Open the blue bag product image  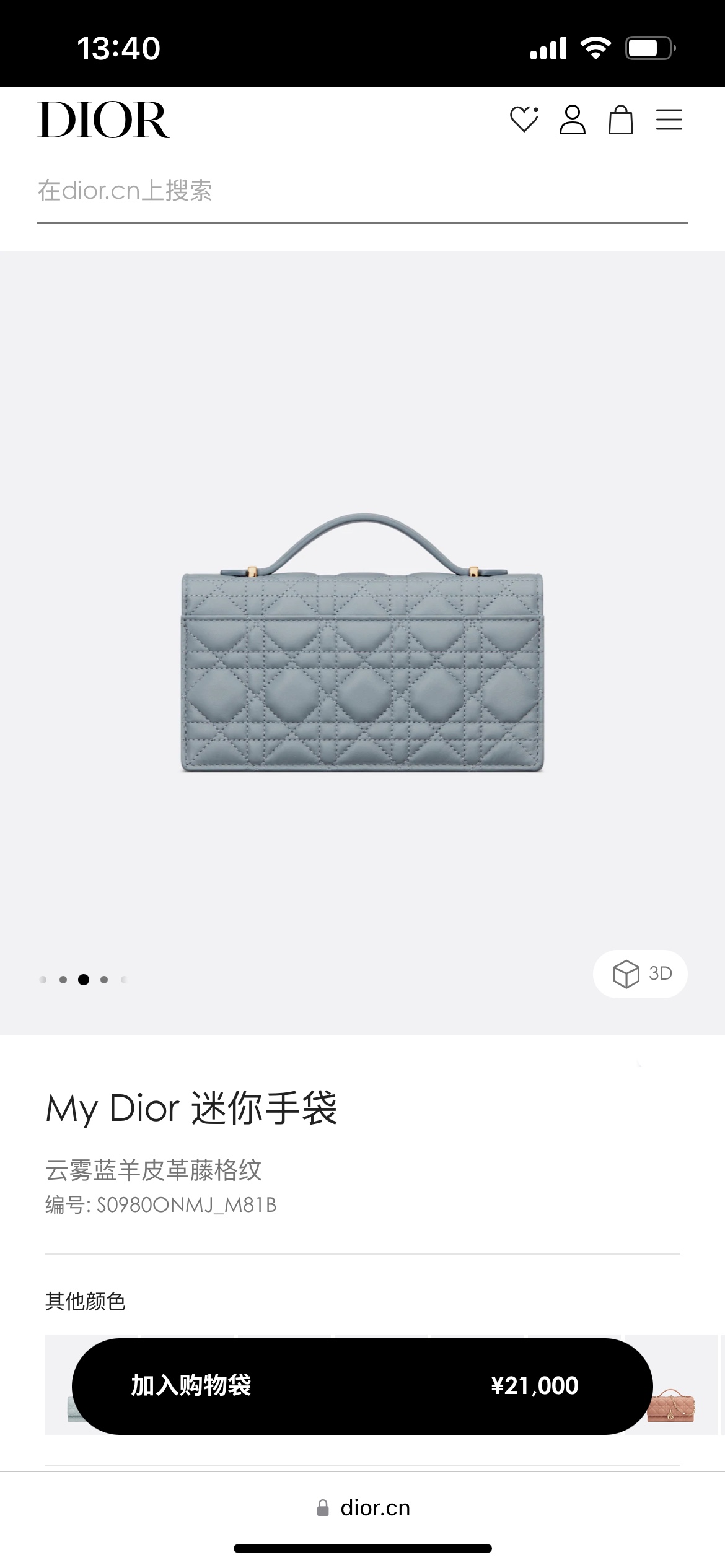point(362,643)
